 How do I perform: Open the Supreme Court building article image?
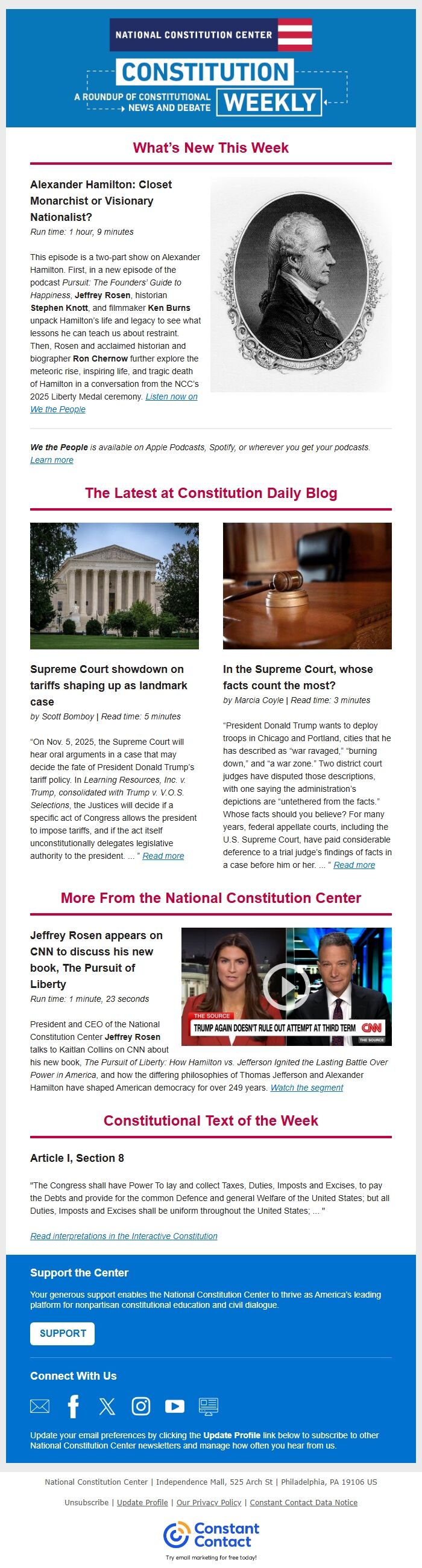pos(115,585)
